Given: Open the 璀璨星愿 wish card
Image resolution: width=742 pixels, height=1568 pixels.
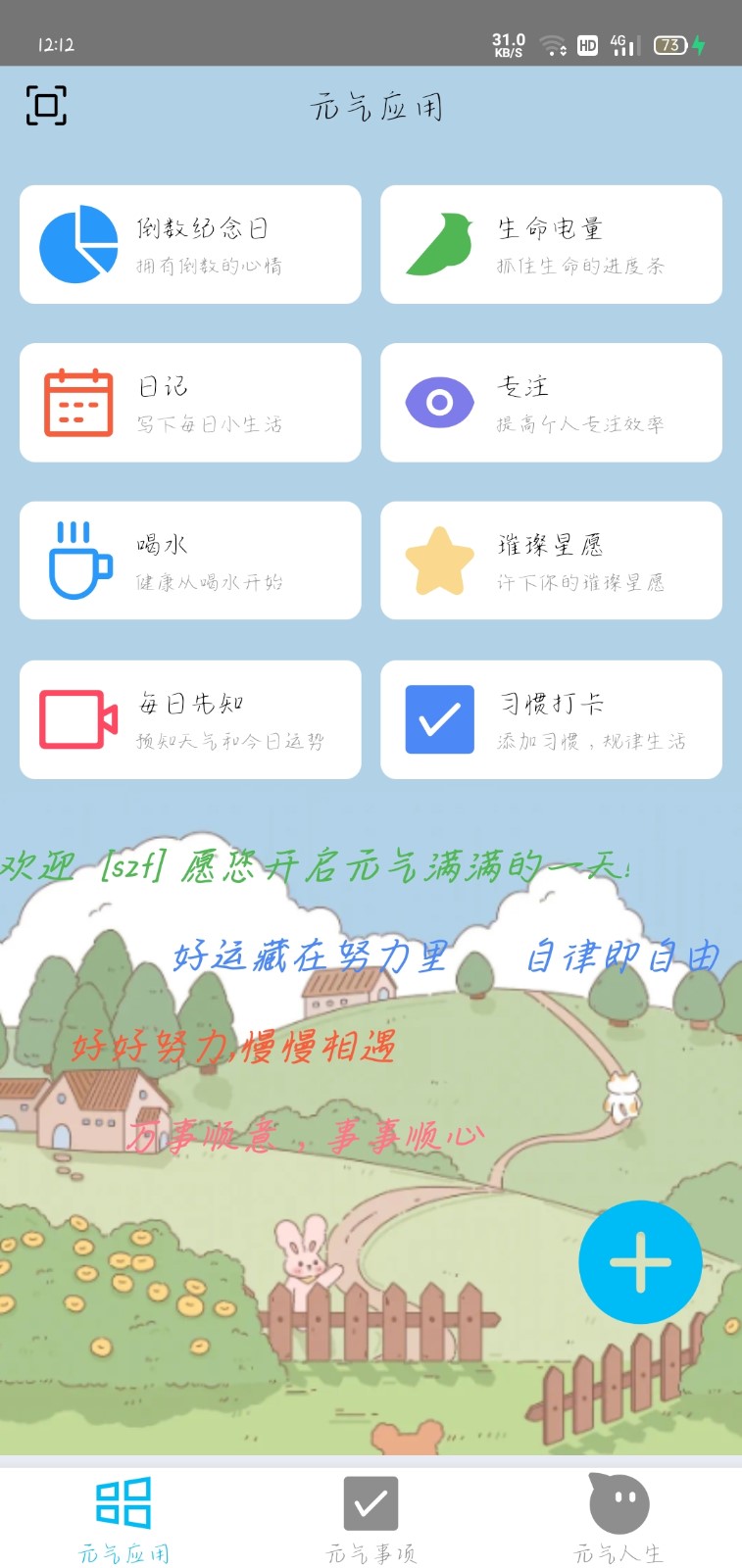Looking at the screenshot, I should pyautogui.click(x=551, y=561).
